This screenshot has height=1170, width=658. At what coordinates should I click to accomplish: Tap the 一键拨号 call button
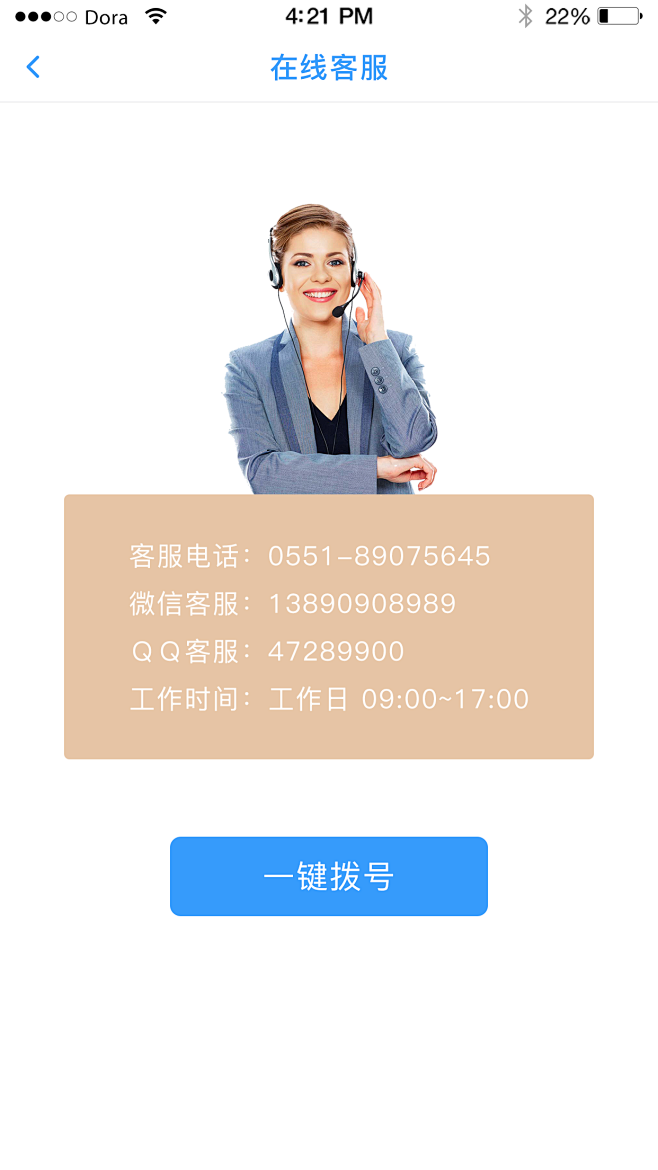pos(328,876)
